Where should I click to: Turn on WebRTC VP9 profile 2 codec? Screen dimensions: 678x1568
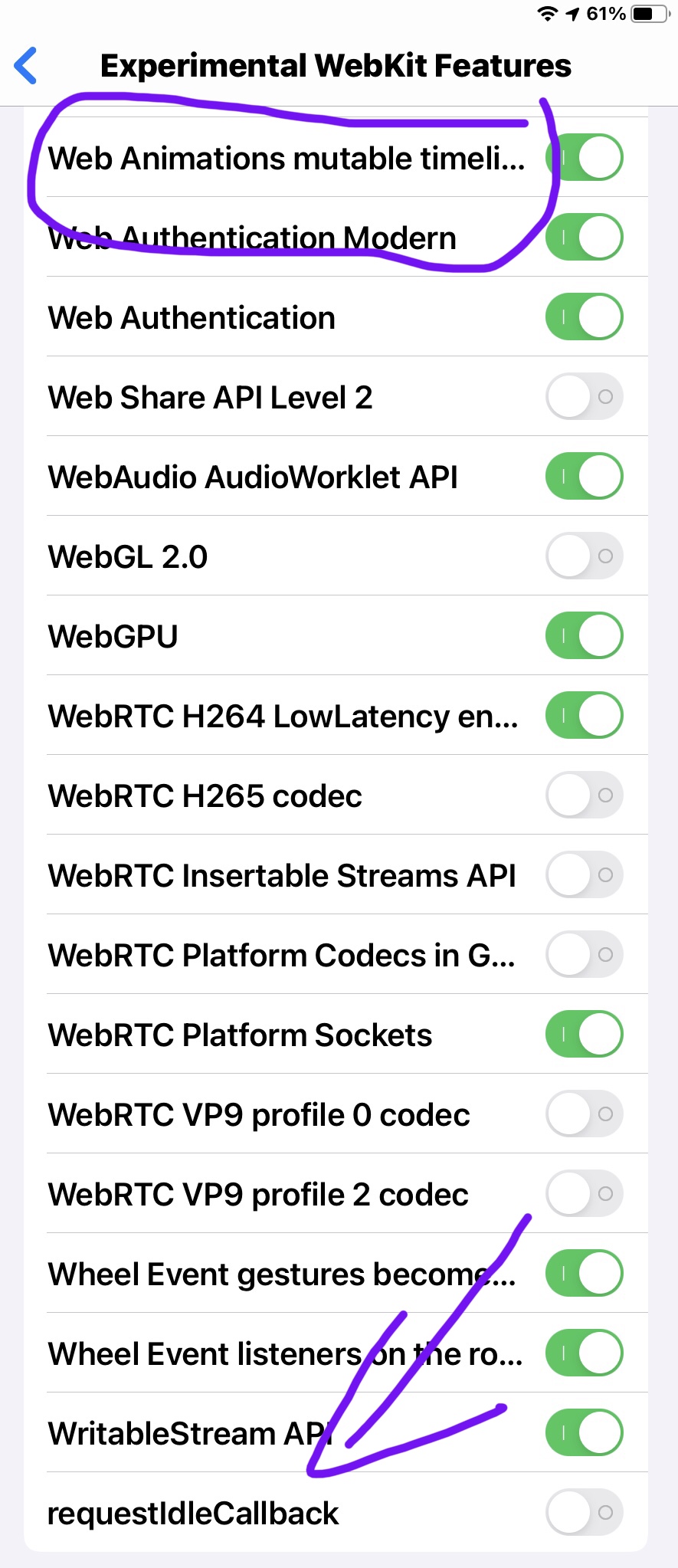[584, 1194]
